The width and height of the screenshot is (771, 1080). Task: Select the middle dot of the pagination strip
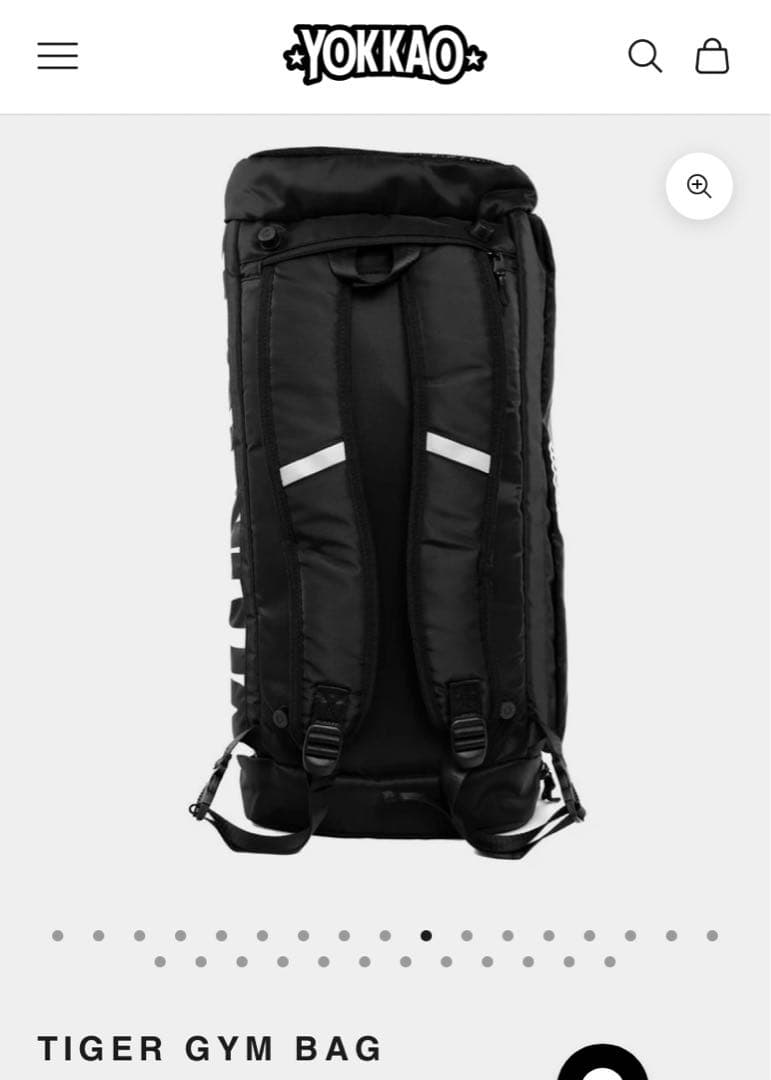pyautogui.click(x=384, y=936)
